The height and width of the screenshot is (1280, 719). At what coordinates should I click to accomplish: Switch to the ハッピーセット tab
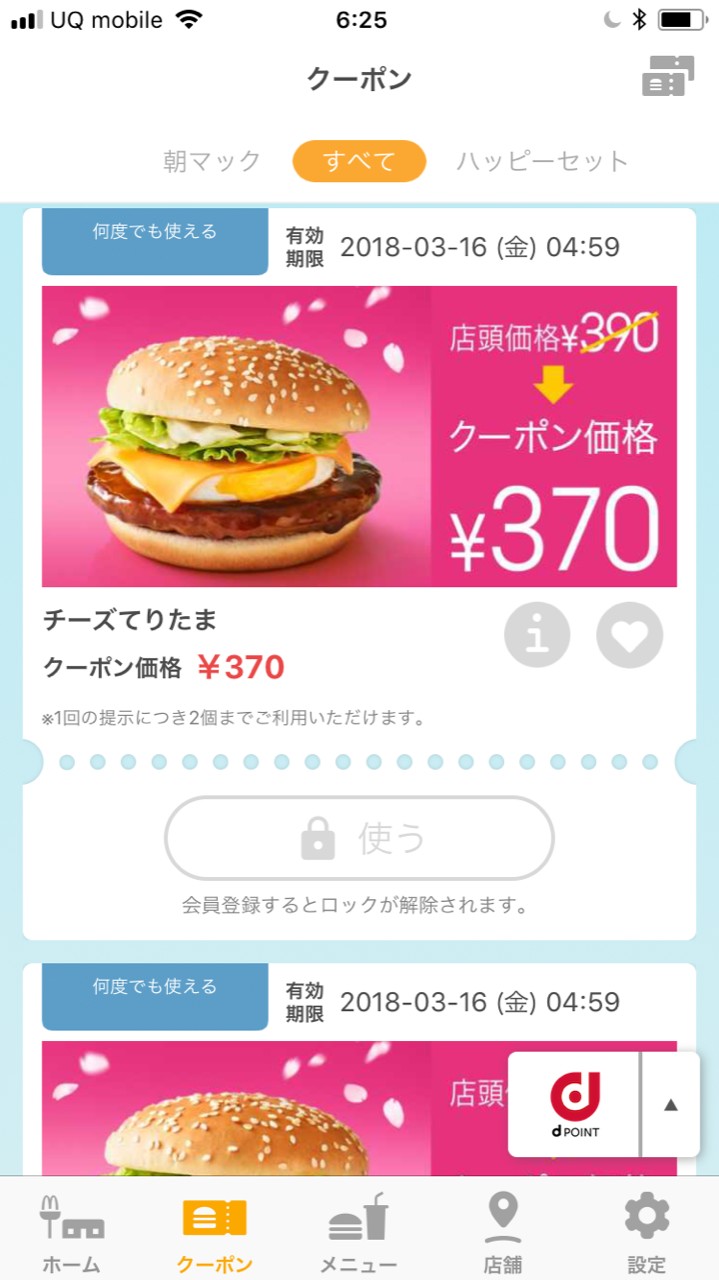pyautogui.click(x=542, y=161)
